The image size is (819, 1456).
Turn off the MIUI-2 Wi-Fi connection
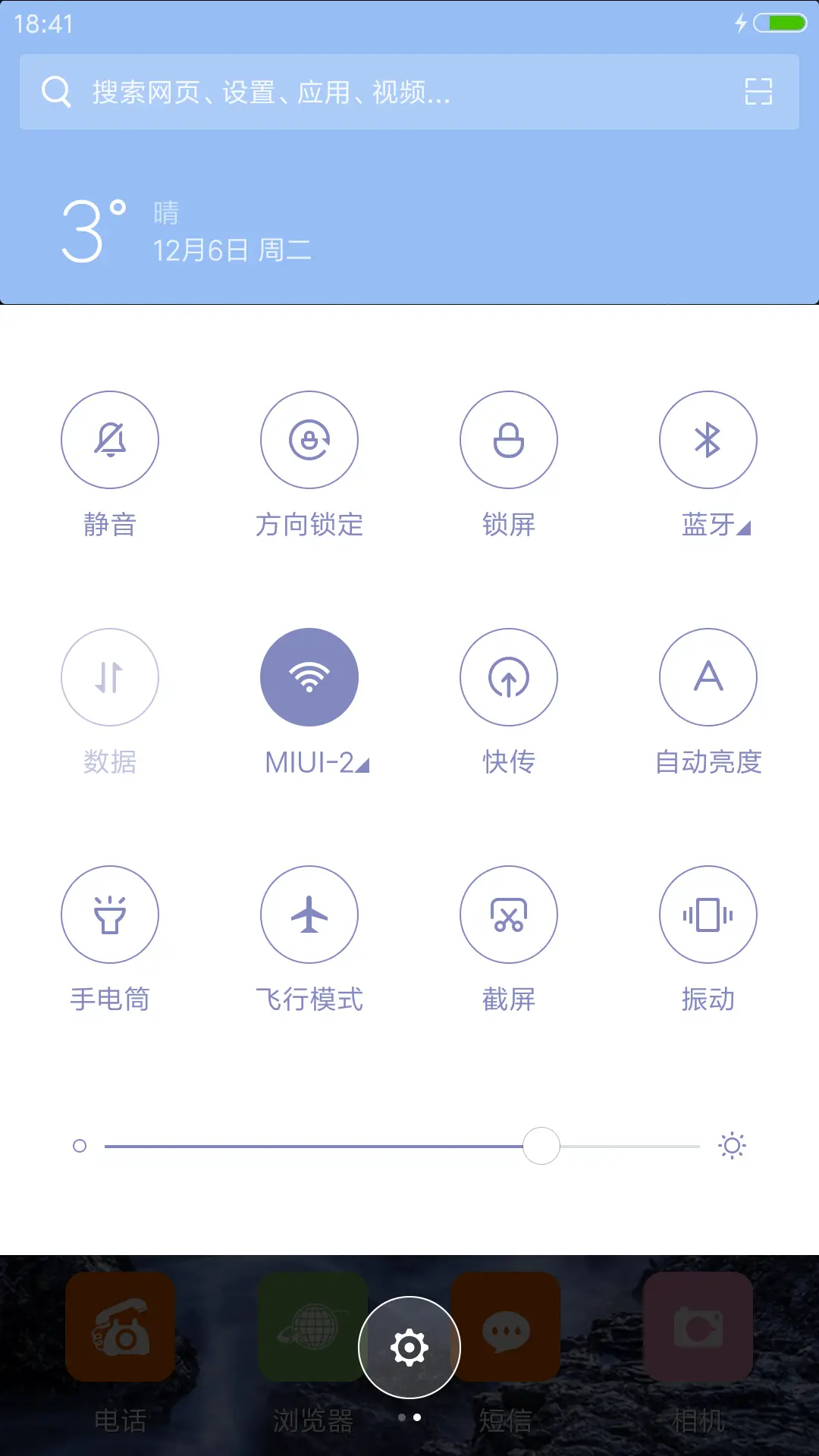point(309,677)
